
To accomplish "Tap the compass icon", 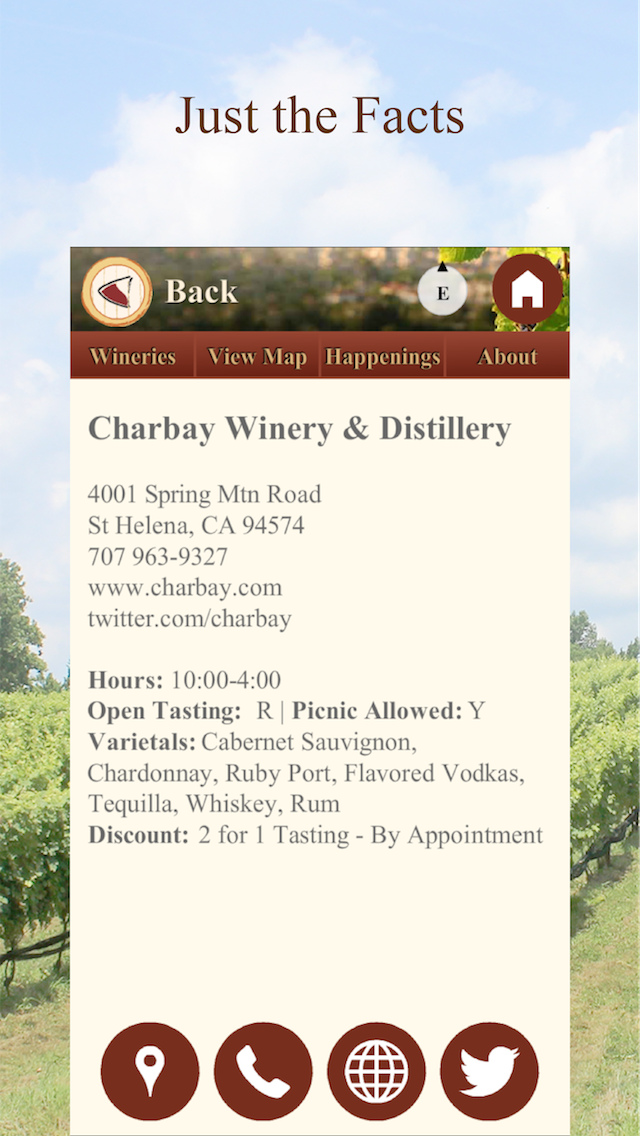I will (x=442, y=290).
